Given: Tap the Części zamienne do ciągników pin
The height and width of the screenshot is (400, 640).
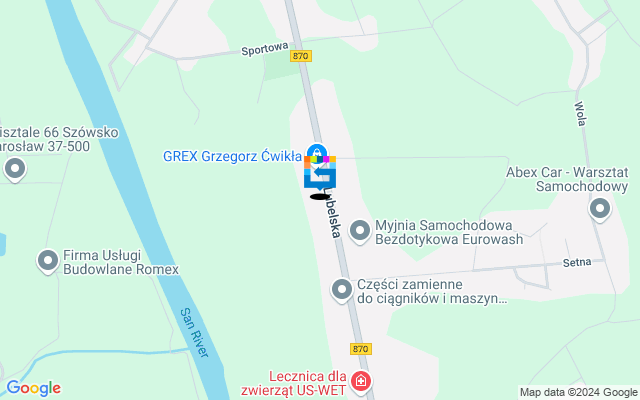Looking at the screenshot, I should point(342,290).
